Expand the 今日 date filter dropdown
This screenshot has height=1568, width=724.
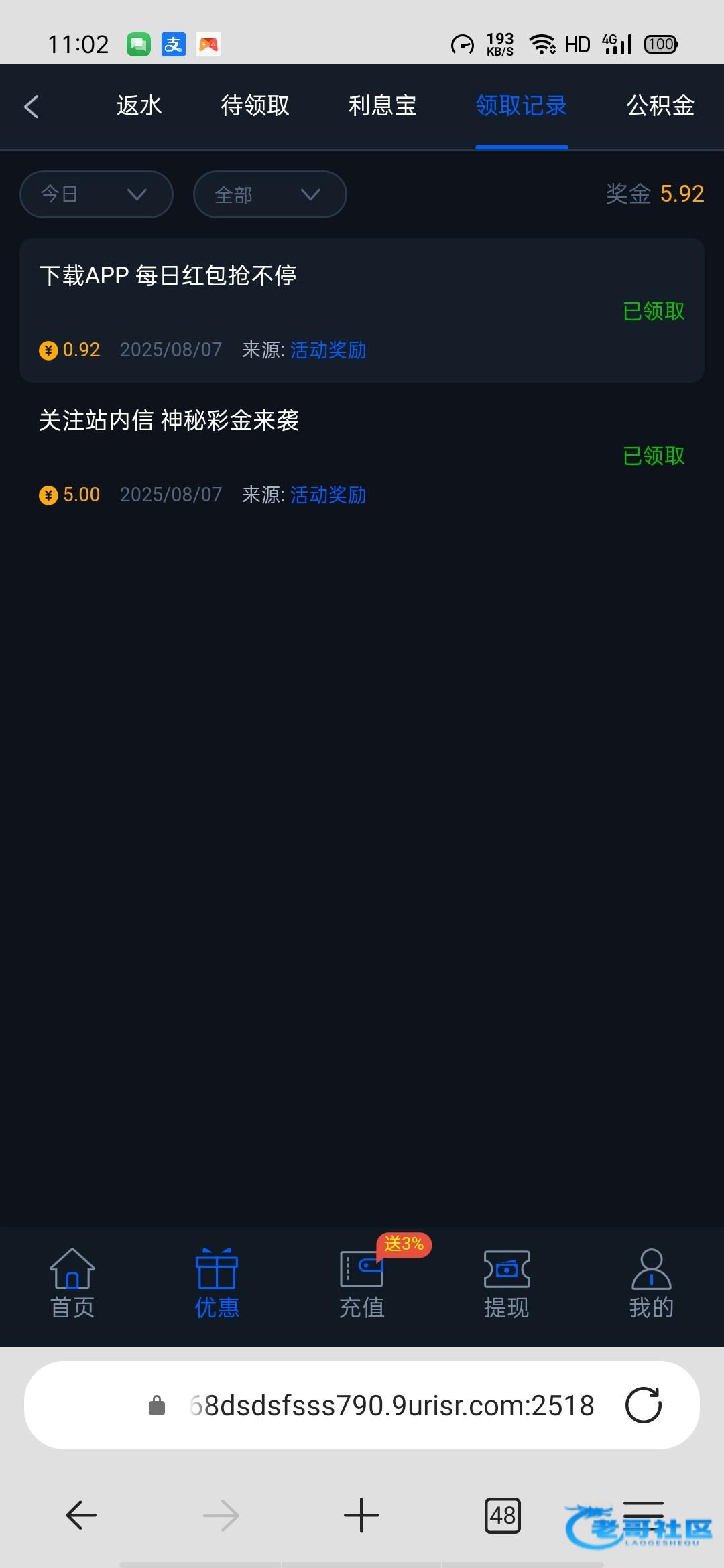point(97,194)
